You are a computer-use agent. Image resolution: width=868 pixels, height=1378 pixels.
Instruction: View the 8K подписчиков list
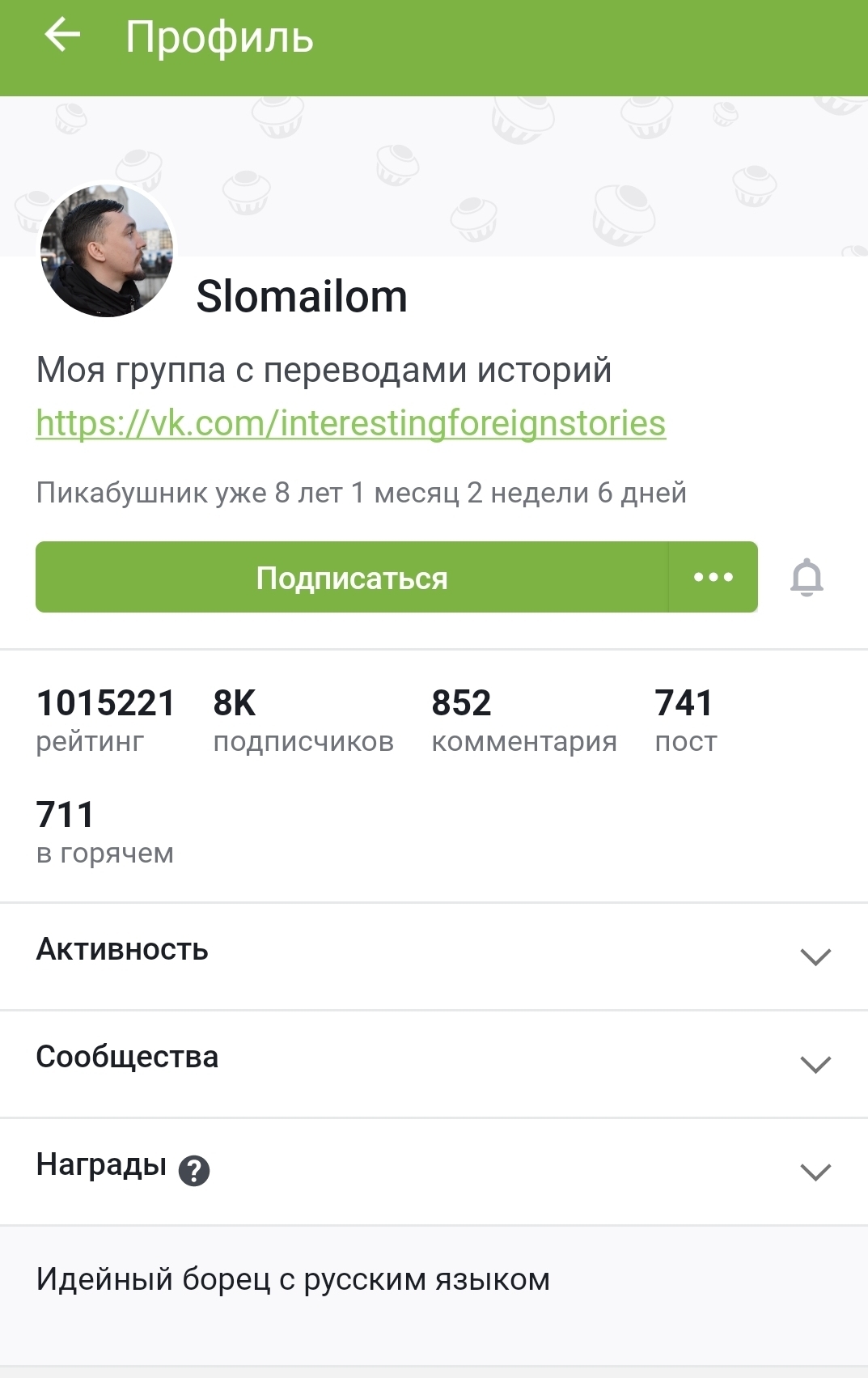pyautogui.click(x=303, y=720)
